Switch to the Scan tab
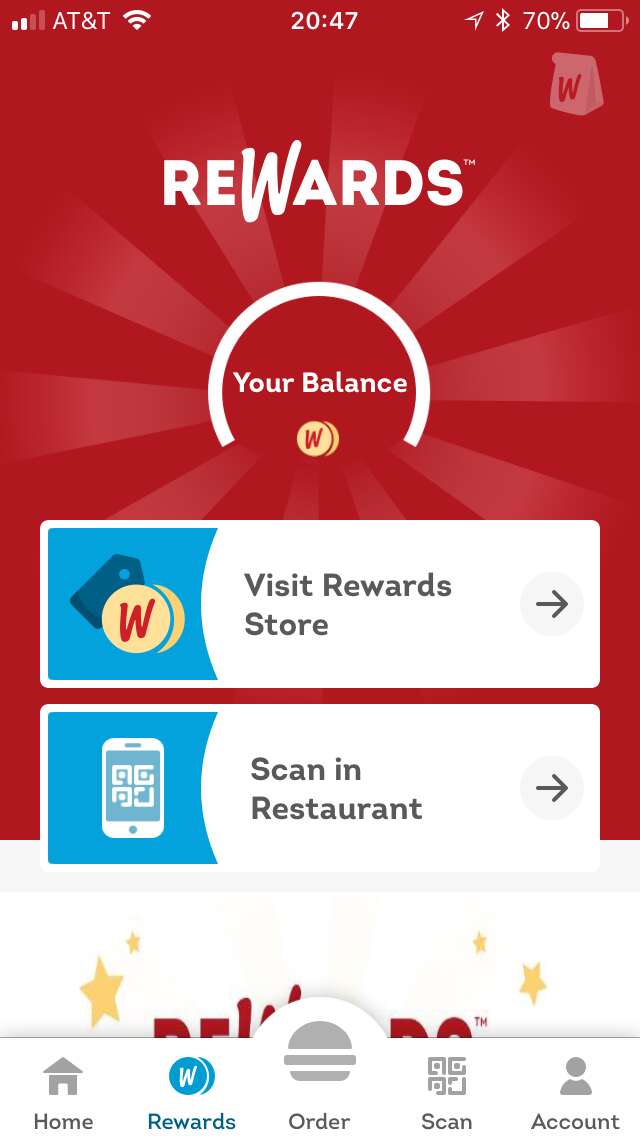This screenshot has width=640, height=1136. [446, 1092]
